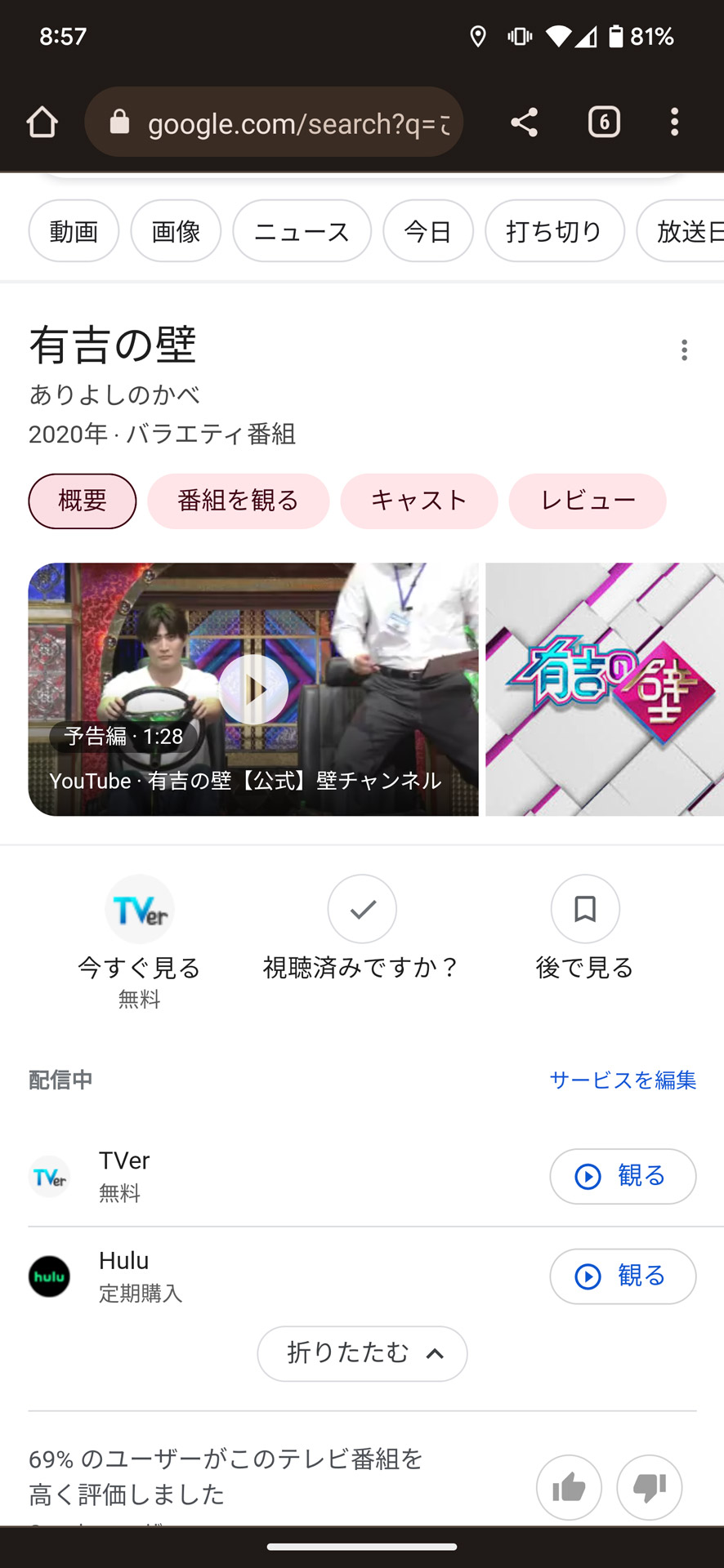
Task: Mark the show as watched via 視聴済みですか？ checkmark
Action: click(x=361, y=909)
